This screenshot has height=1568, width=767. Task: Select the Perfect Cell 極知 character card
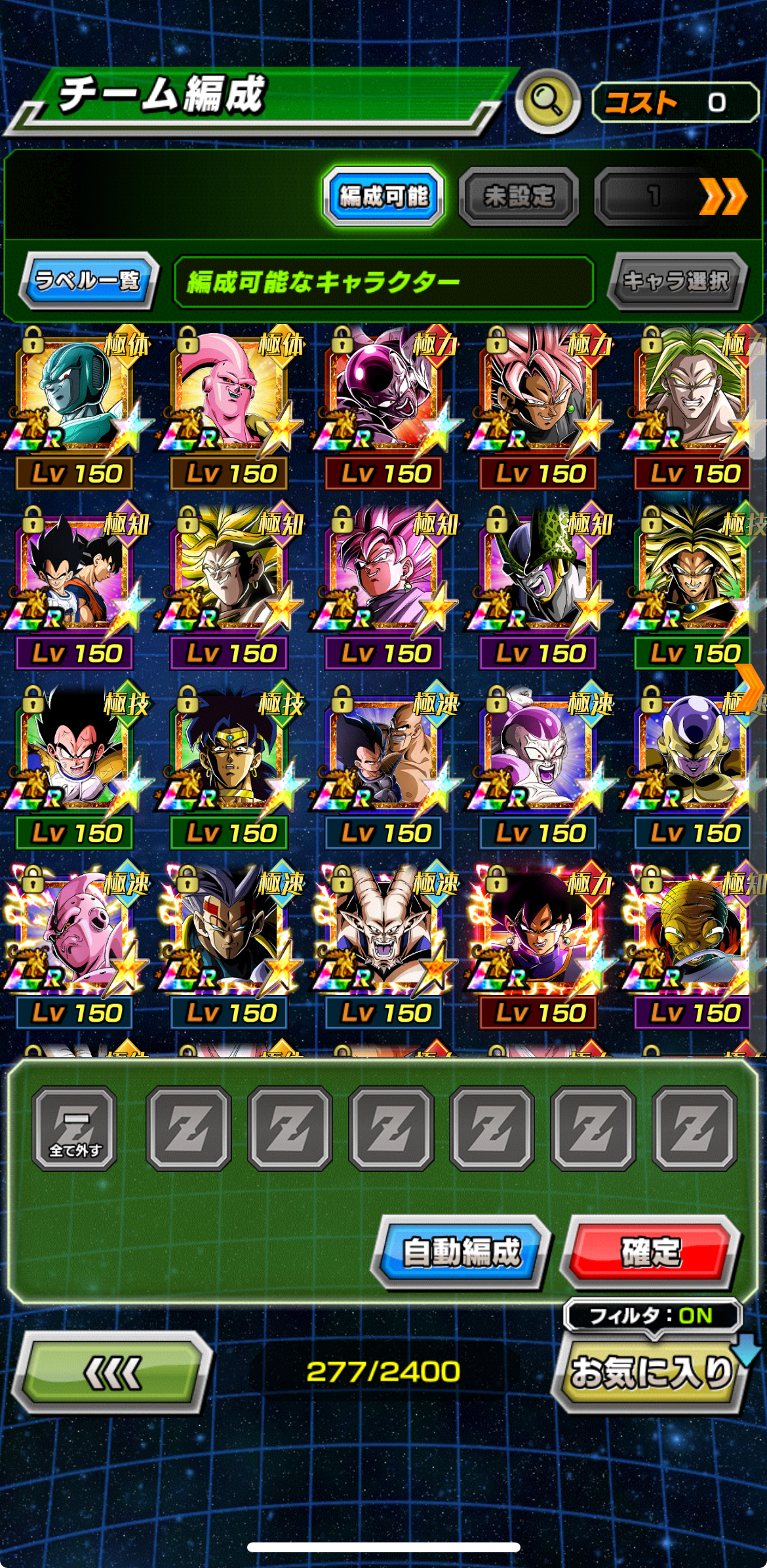coord(540,588)
